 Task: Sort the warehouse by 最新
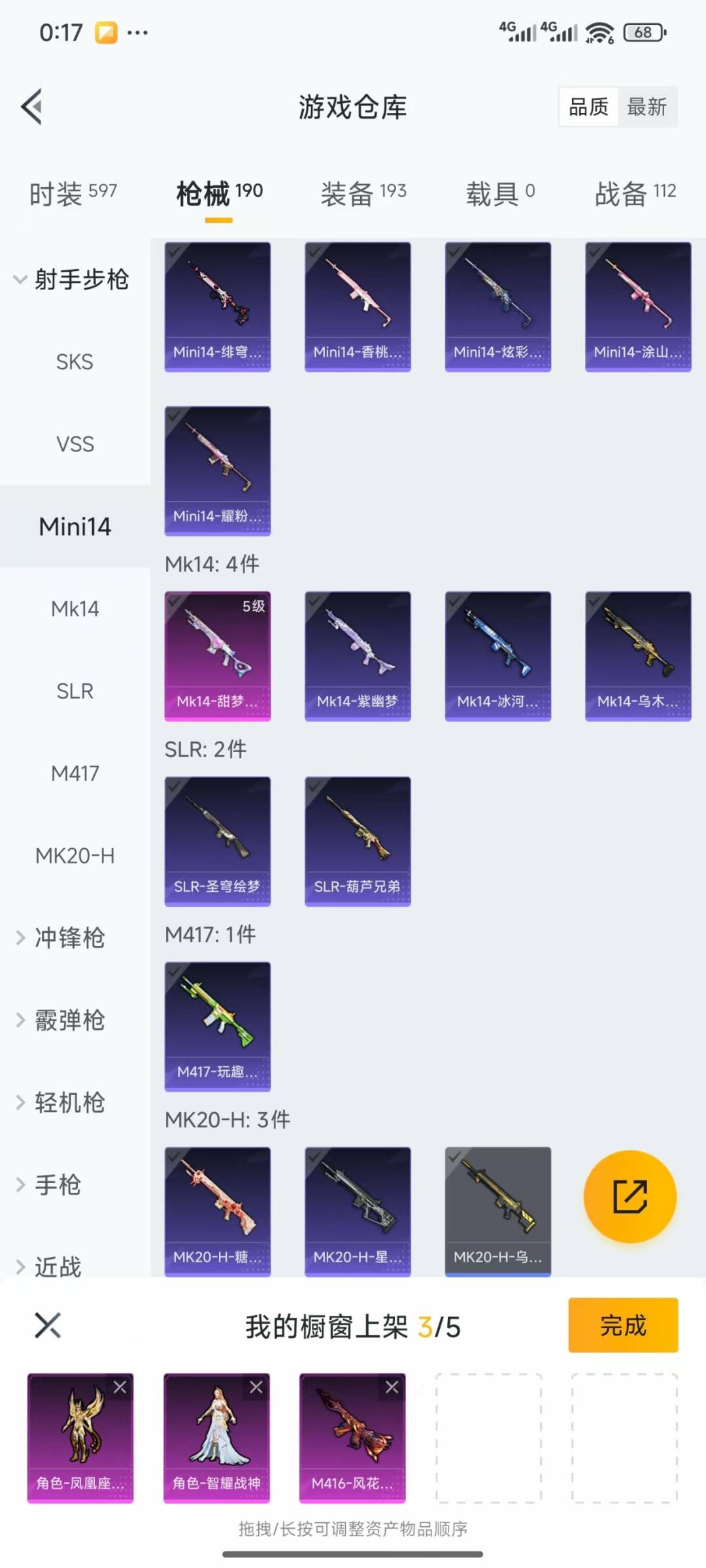point(647,106)
